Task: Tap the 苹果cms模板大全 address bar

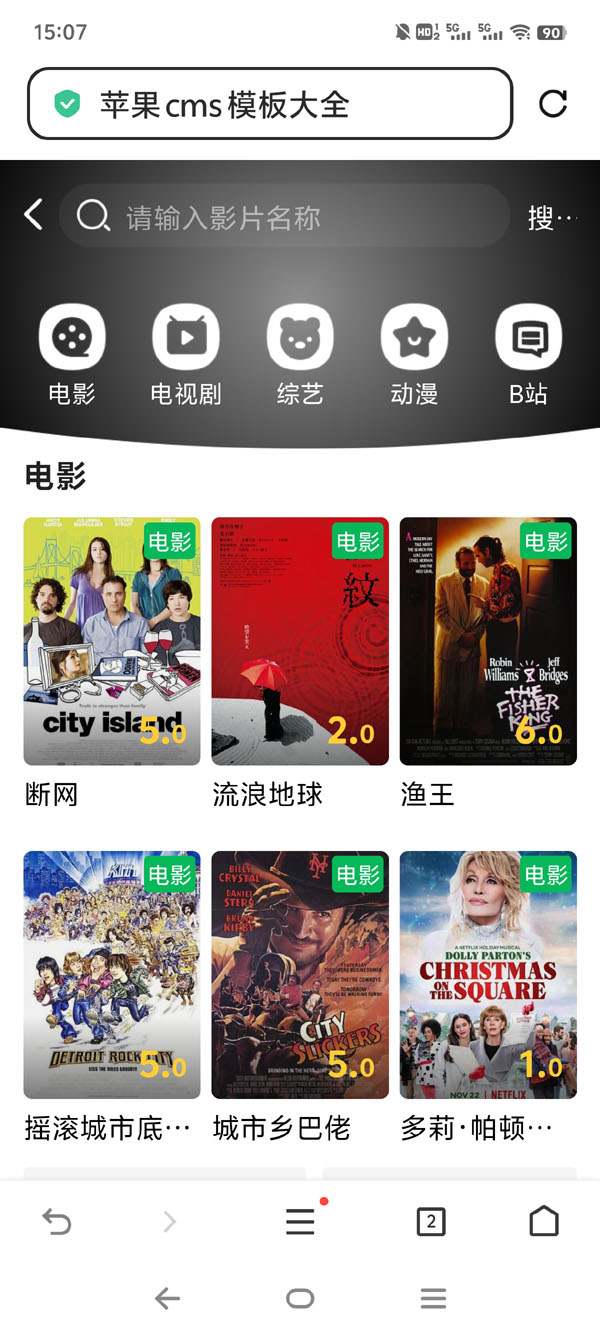Action: [x=270, y=104]
